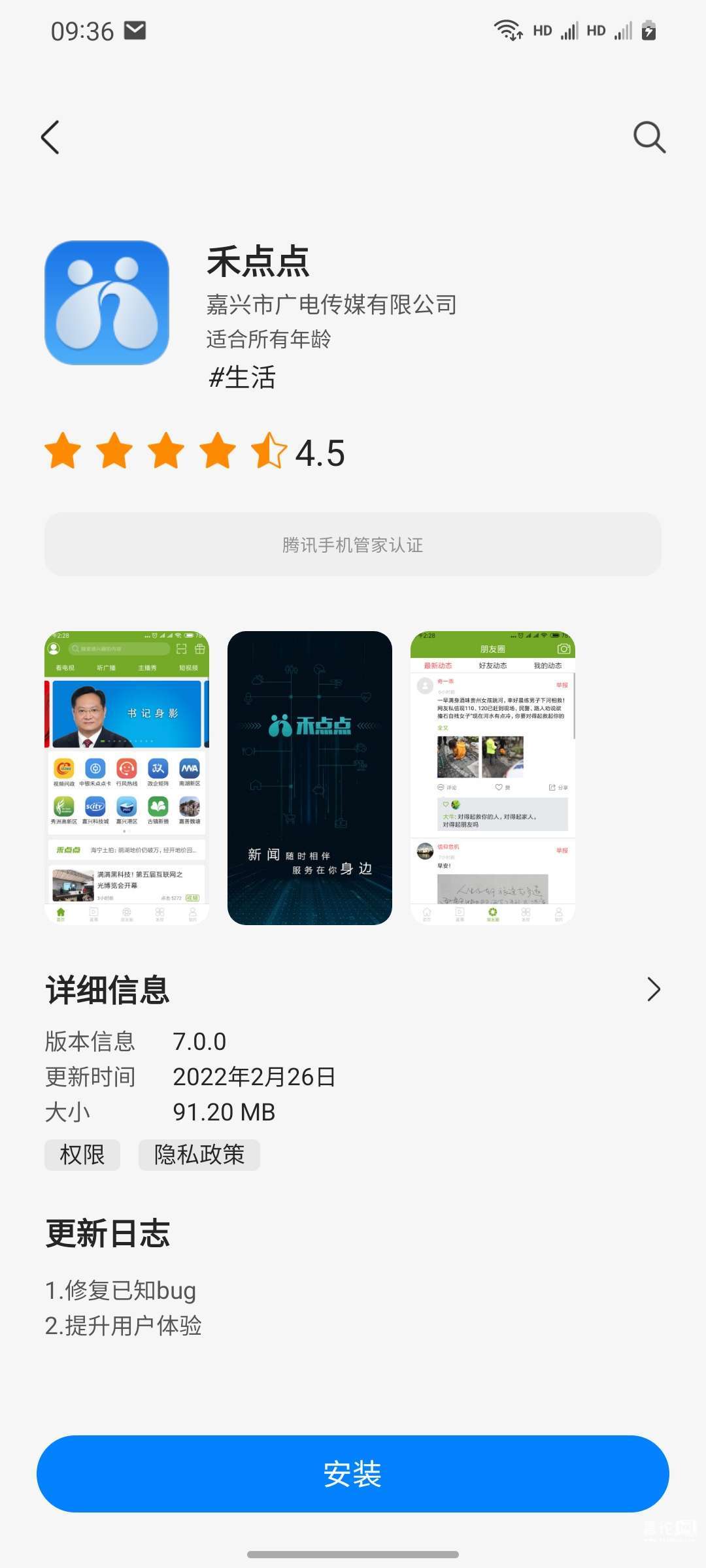Open the dark splash-screen screenshot
Image resolution: width=706 pixels, height=1568 pixels.
click(x=310, y=777)
